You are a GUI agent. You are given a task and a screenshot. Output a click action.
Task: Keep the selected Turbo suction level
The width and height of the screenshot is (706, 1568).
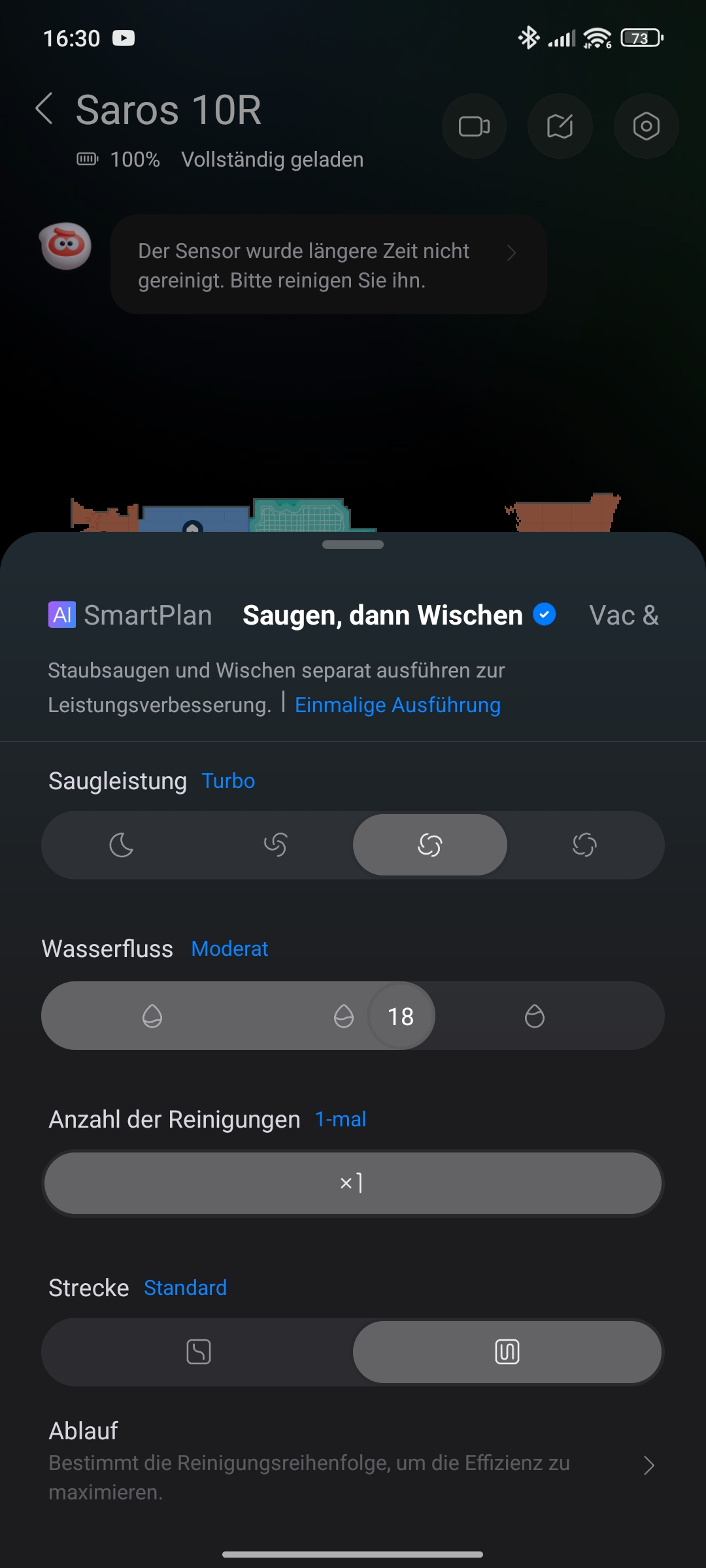429,845
